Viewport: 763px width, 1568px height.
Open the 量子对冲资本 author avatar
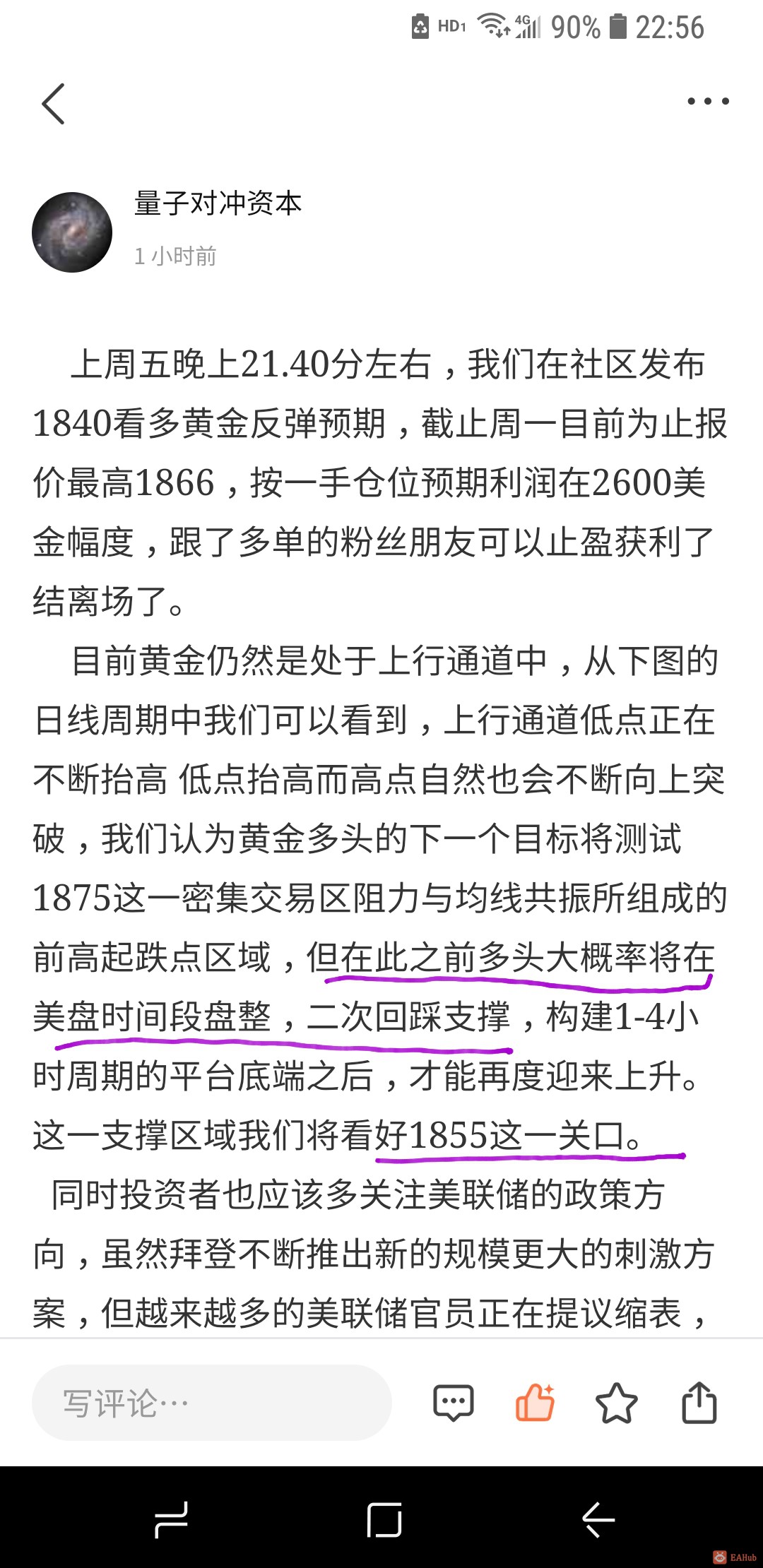[x=72, y=232]
